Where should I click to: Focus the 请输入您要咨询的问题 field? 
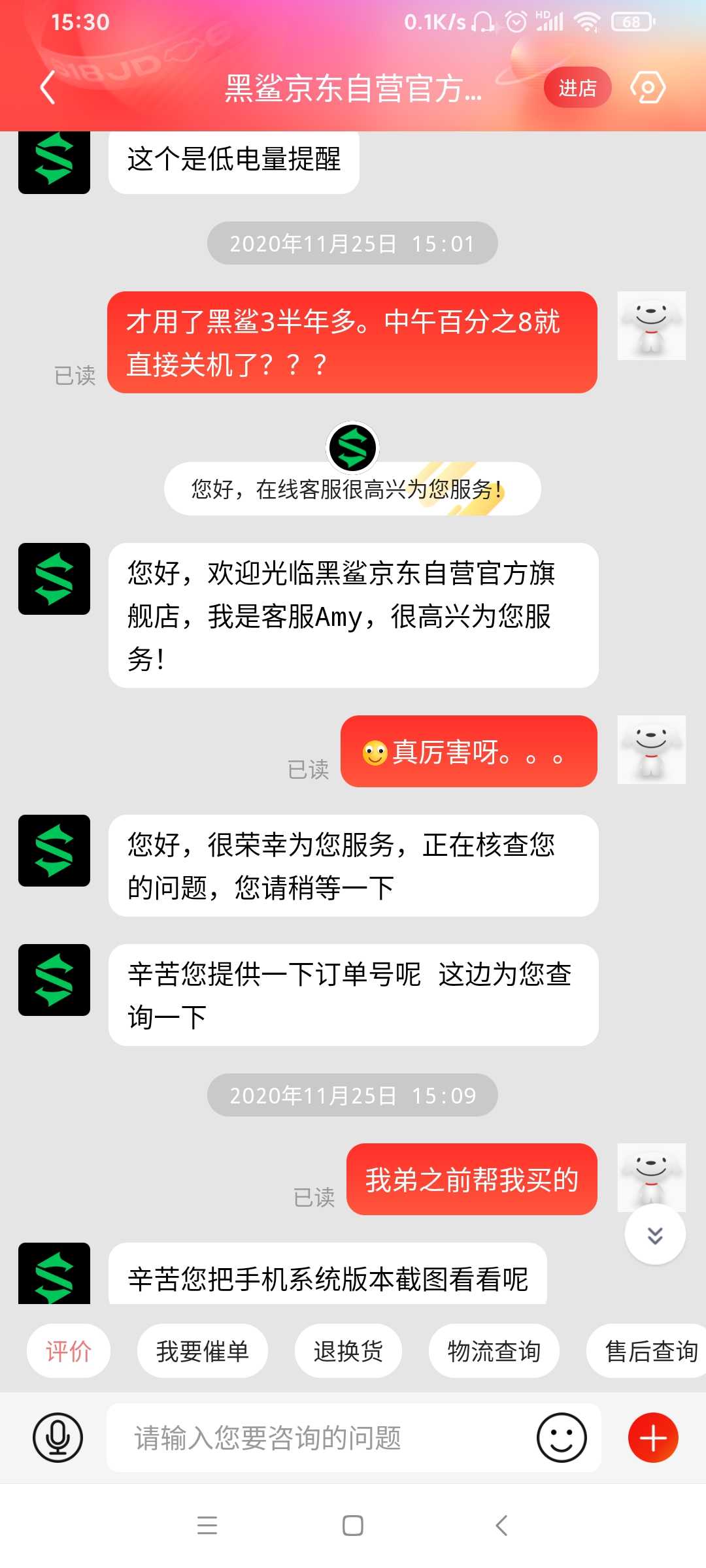(320, 1437)
